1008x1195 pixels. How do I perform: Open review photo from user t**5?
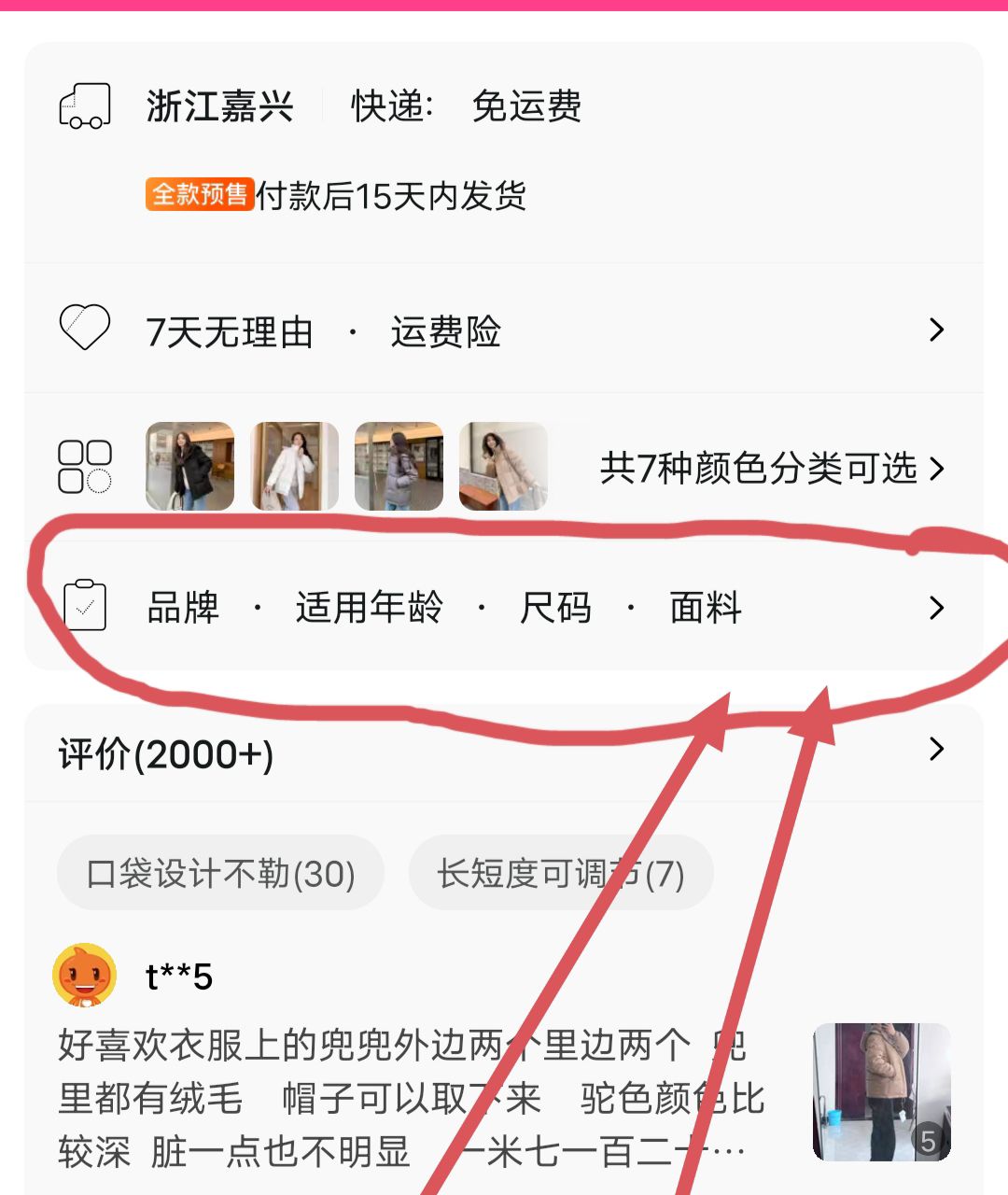[881, 1091]
